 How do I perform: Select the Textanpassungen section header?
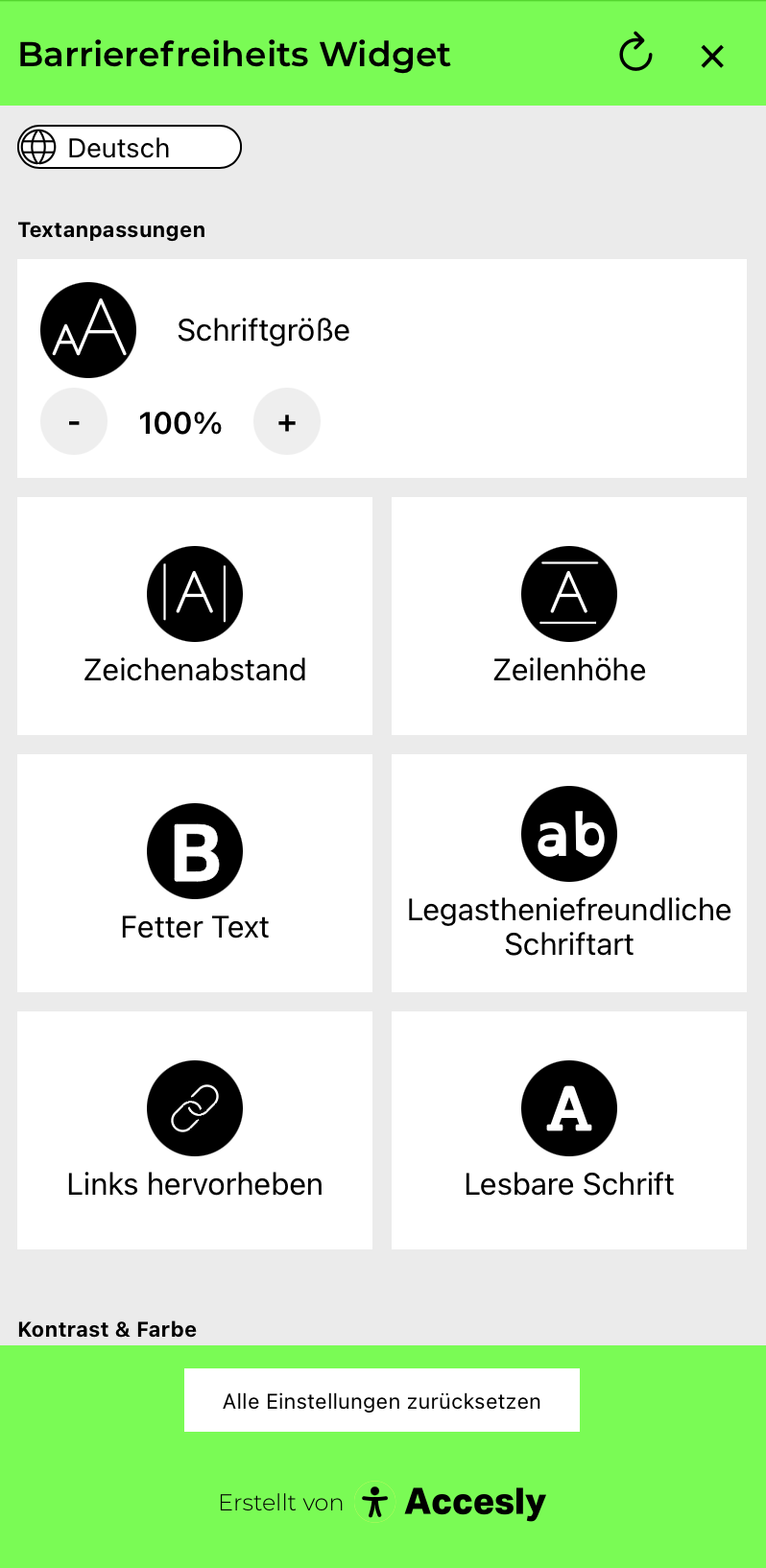(x=111, y=229)
